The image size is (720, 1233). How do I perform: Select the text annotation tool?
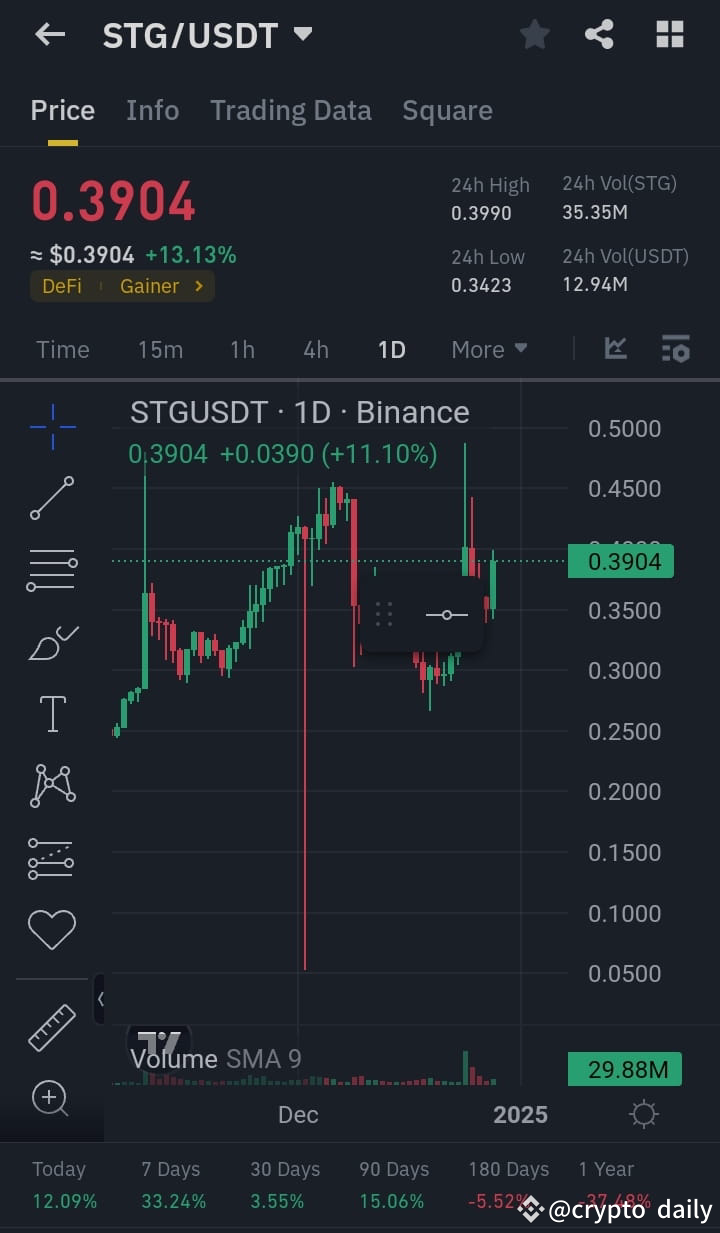pos(52,713)
